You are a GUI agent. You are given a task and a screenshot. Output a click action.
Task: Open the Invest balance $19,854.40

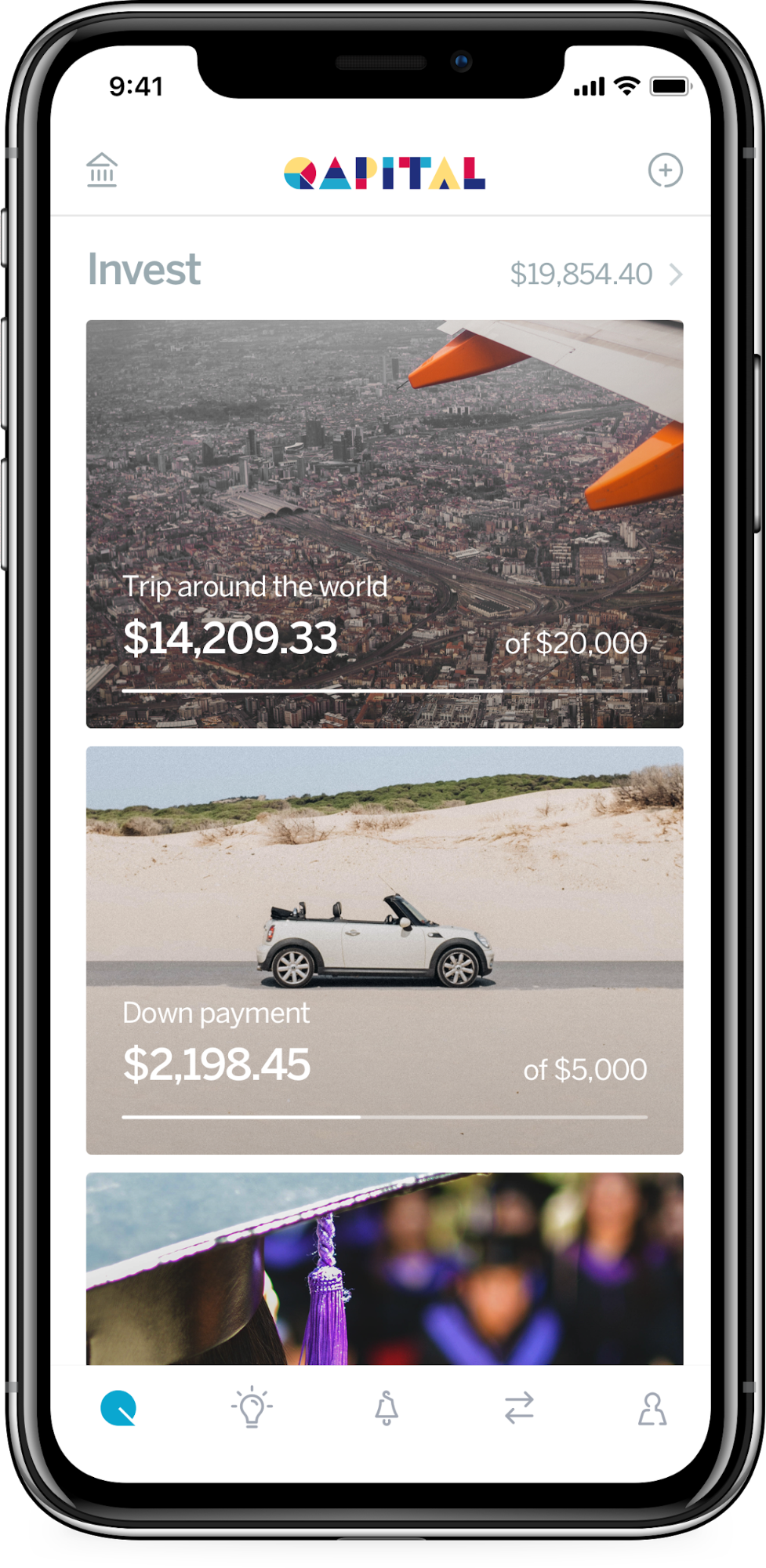596,274
